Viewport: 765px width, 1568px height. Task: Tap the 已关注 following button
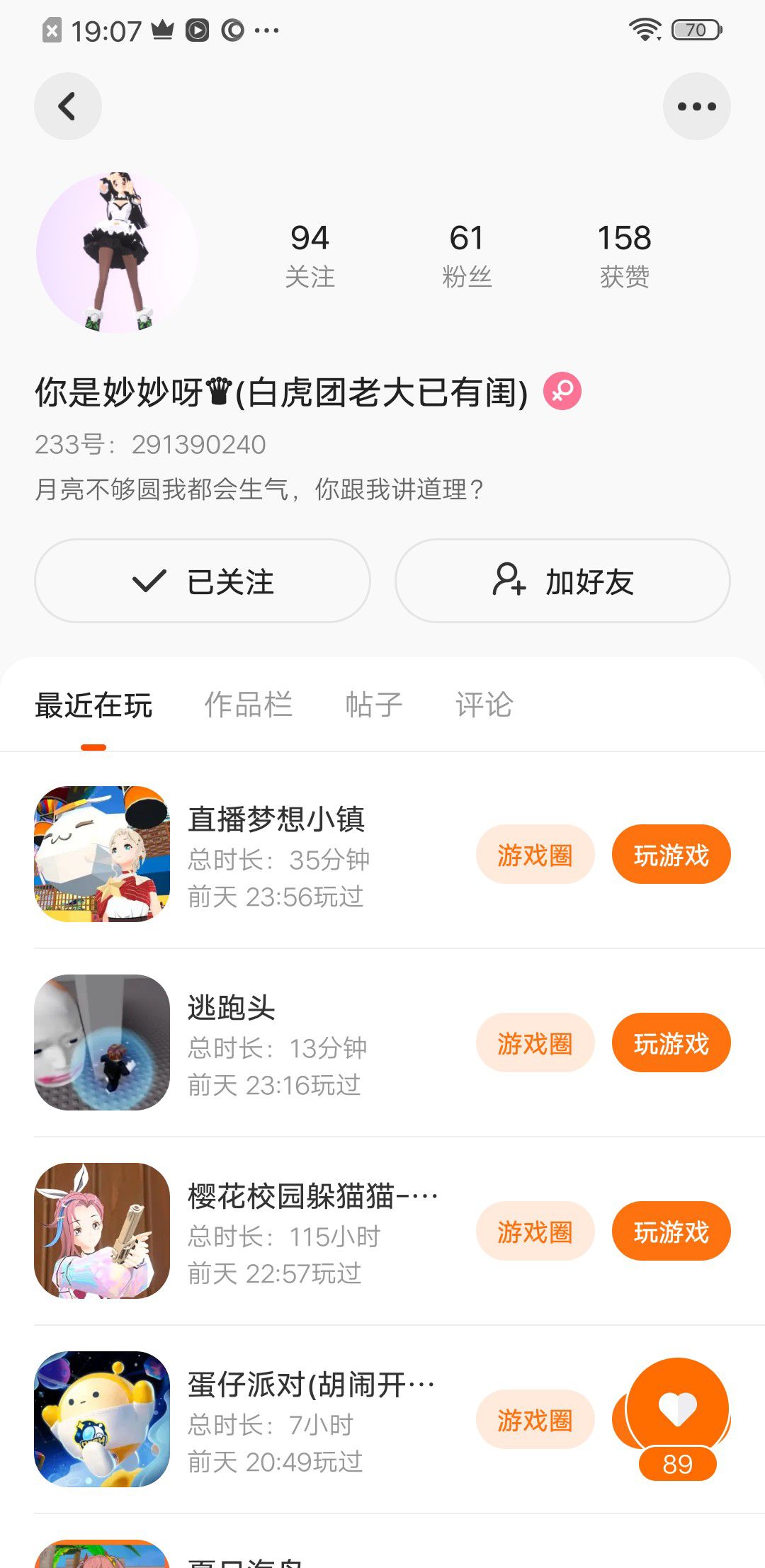[x=203, y=581]
